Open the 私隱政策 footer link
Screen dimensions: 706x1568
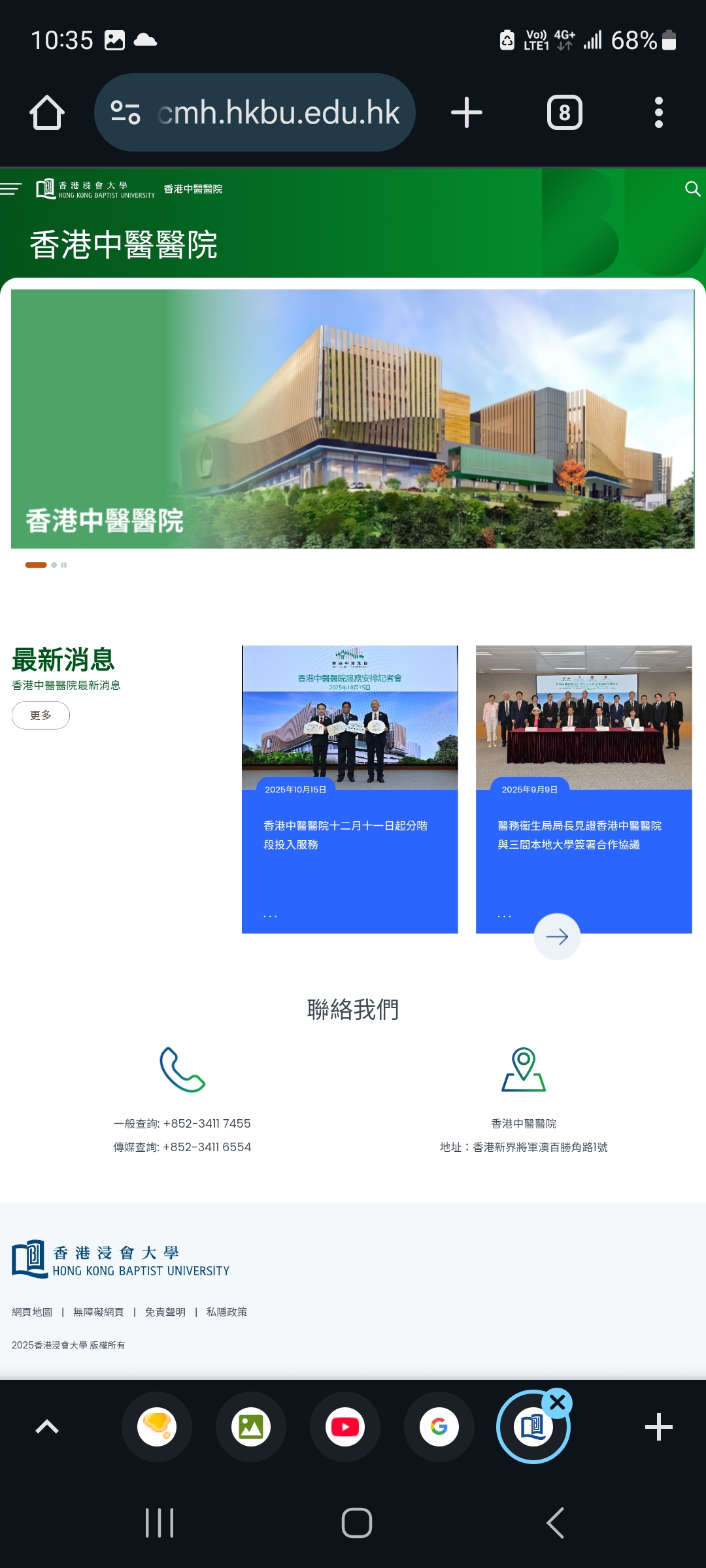tap(227, 1312)
